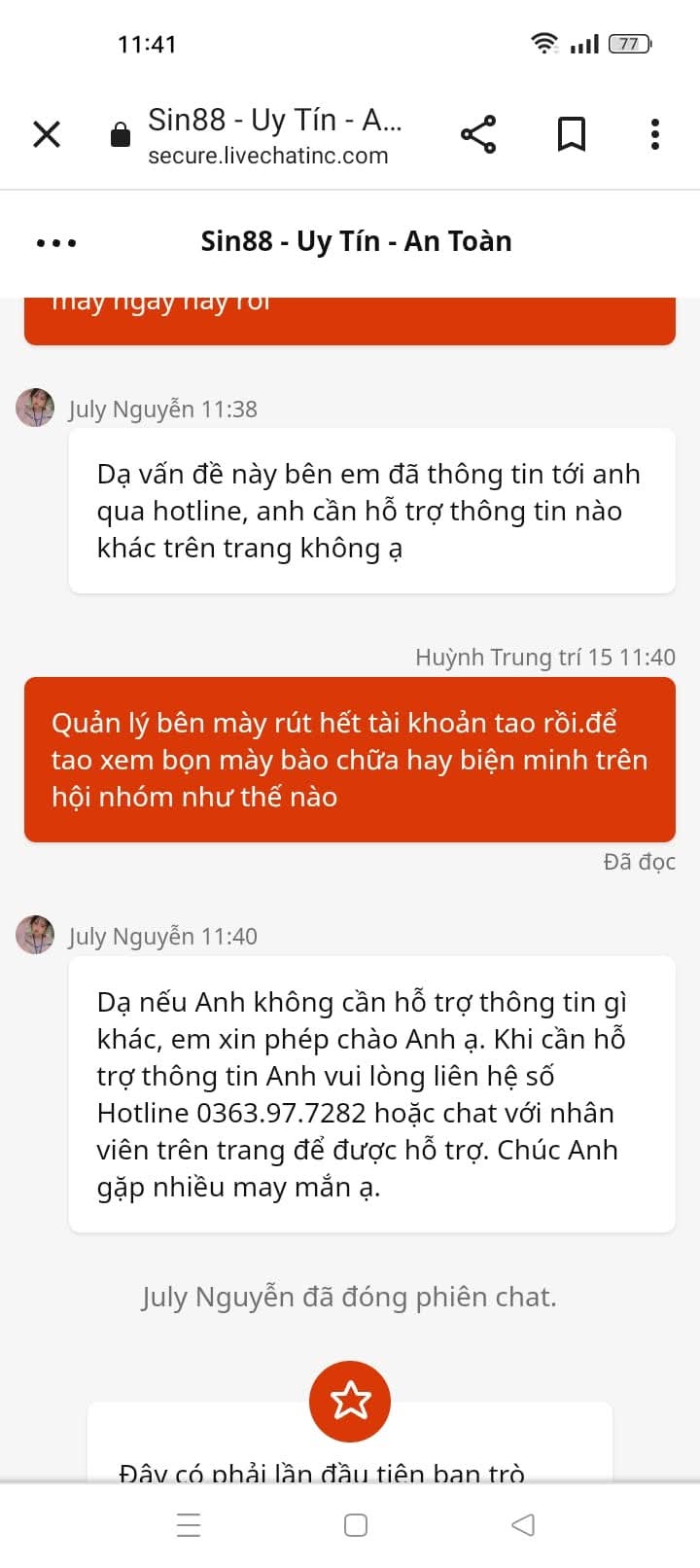This screenshot has height=1568, width=700.
Task: Open the chat options three-dot menu
Action: (55, 242)
